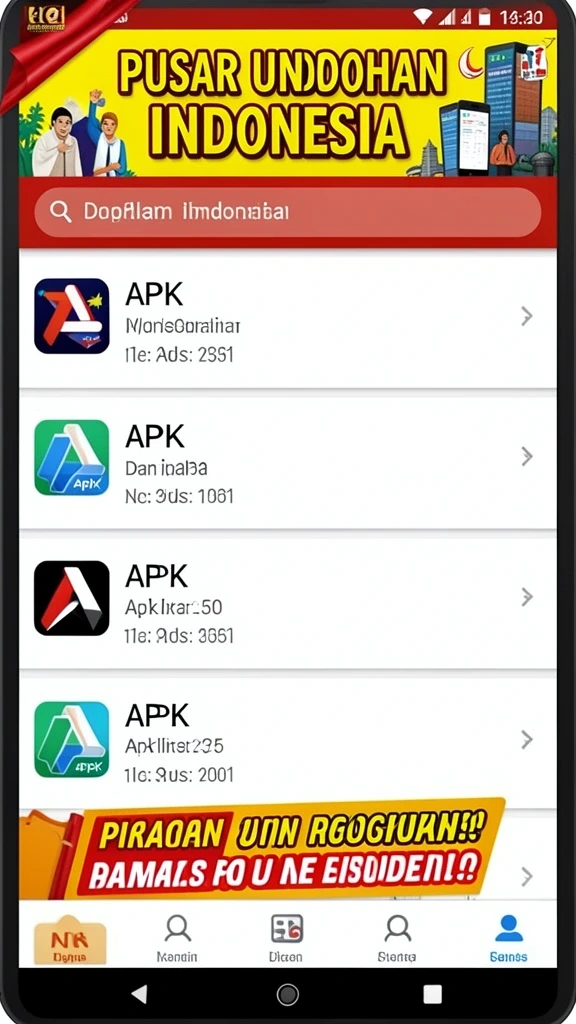Image resolution: width=576 pixels, height=1024 pixels.
Task: Switch to the orange store tab
Action: (70, 939)
